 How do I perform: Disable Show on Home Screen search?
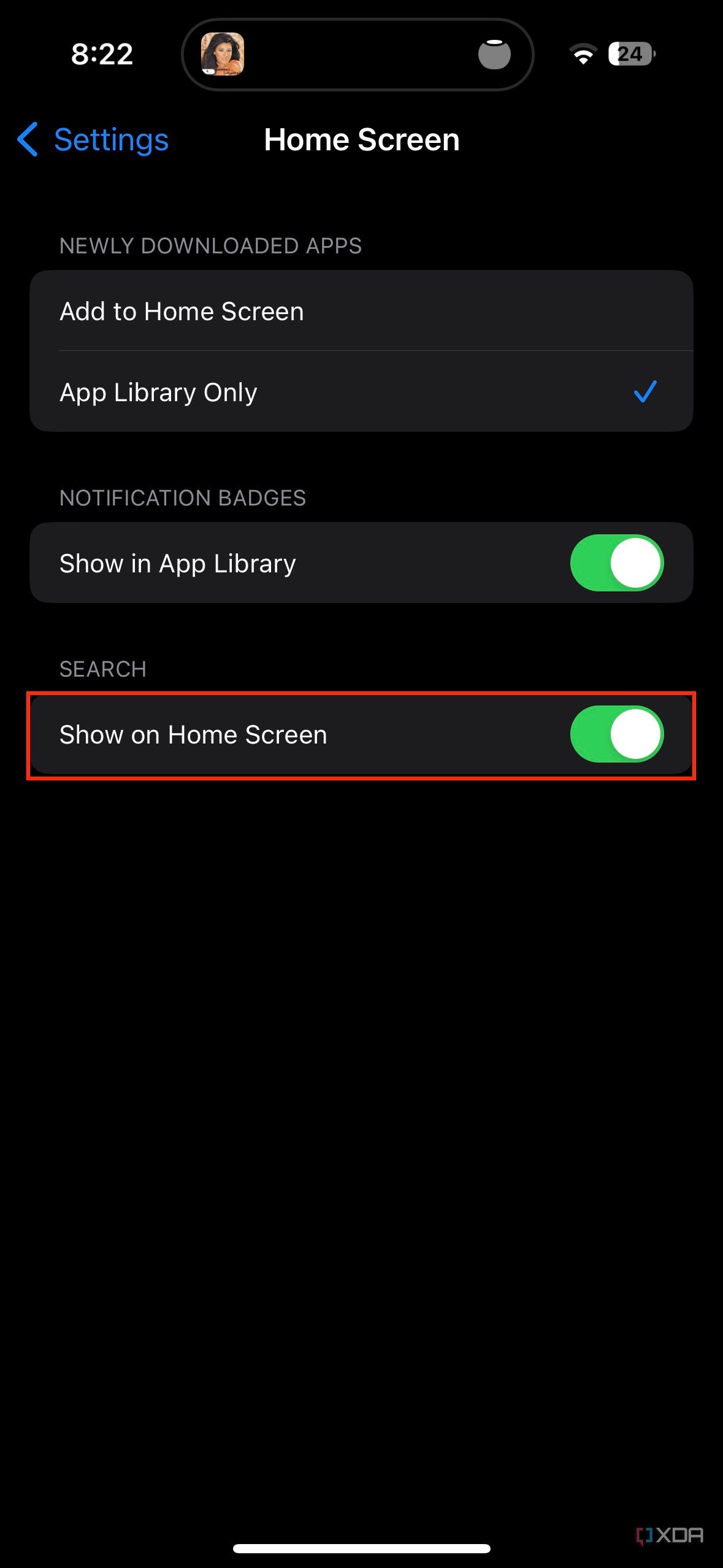(x=617, y=734)
